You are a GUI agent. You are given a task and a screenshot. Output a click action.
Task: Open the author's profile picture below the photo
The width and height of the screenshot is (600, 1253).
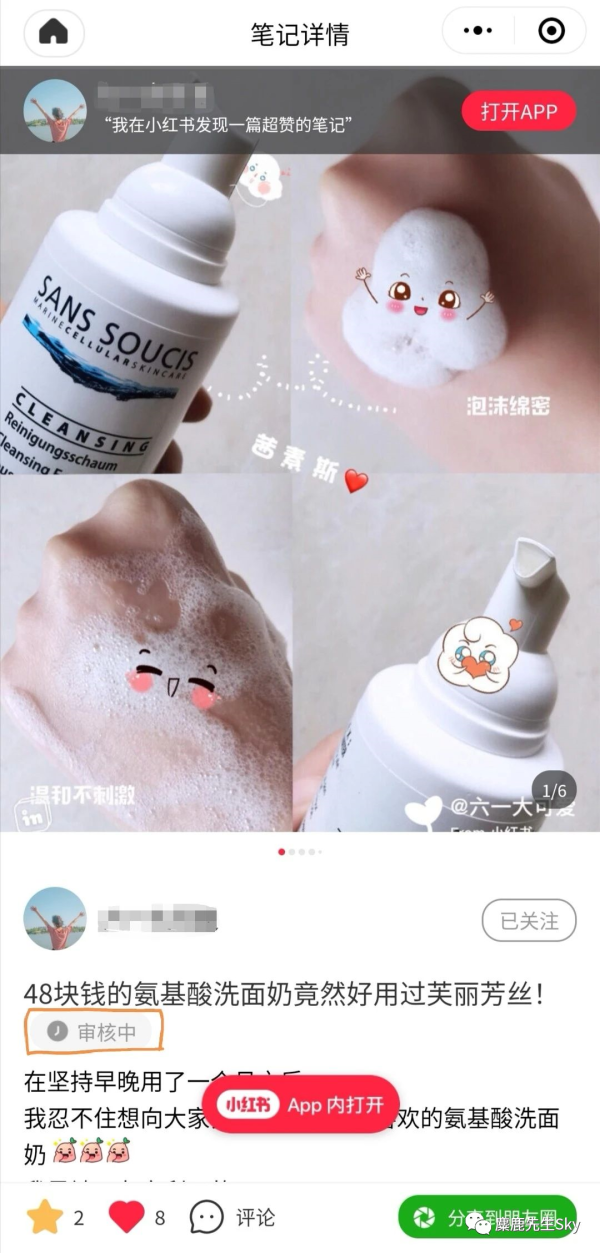(55, 918)
